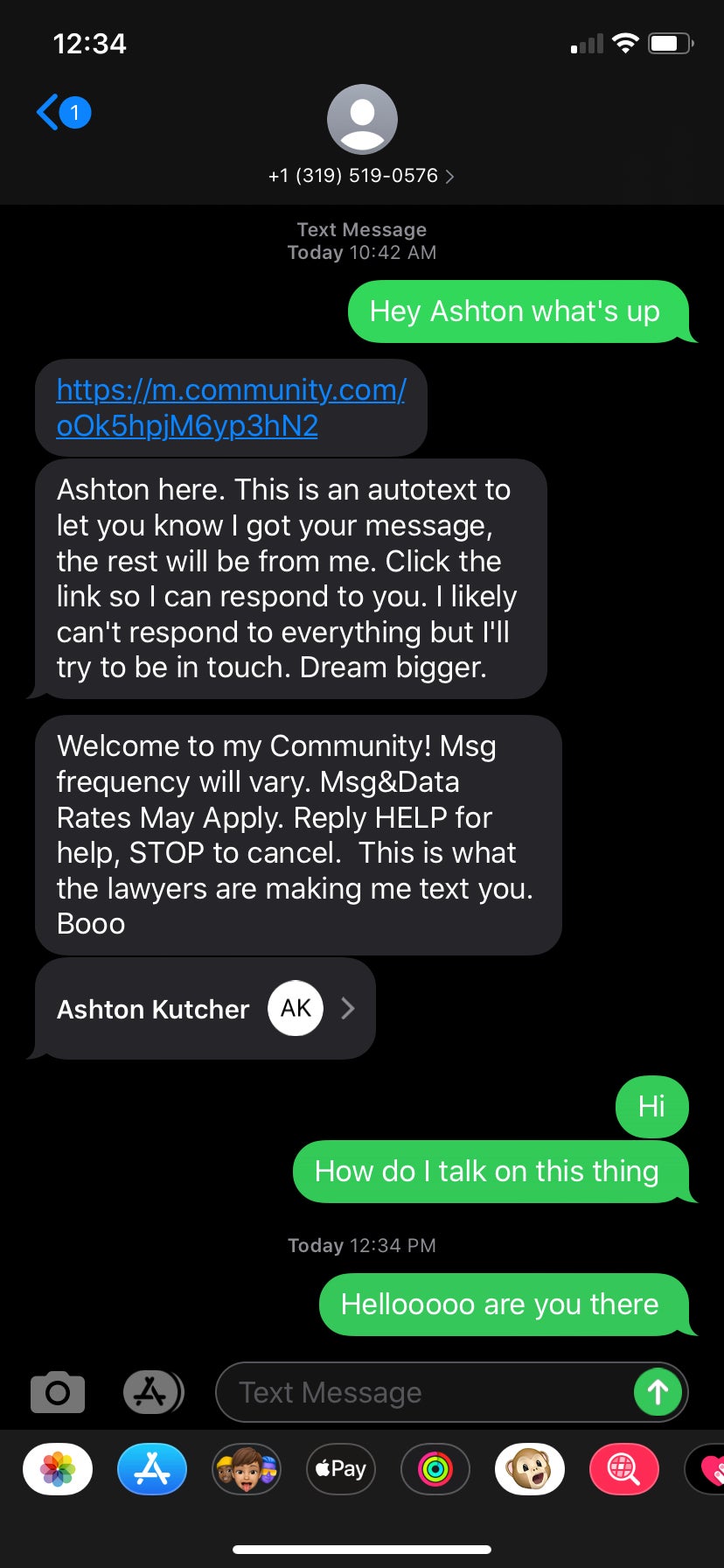Open the camera to attach a photo
724x1568 pixels.
(x=58, y=1392)
